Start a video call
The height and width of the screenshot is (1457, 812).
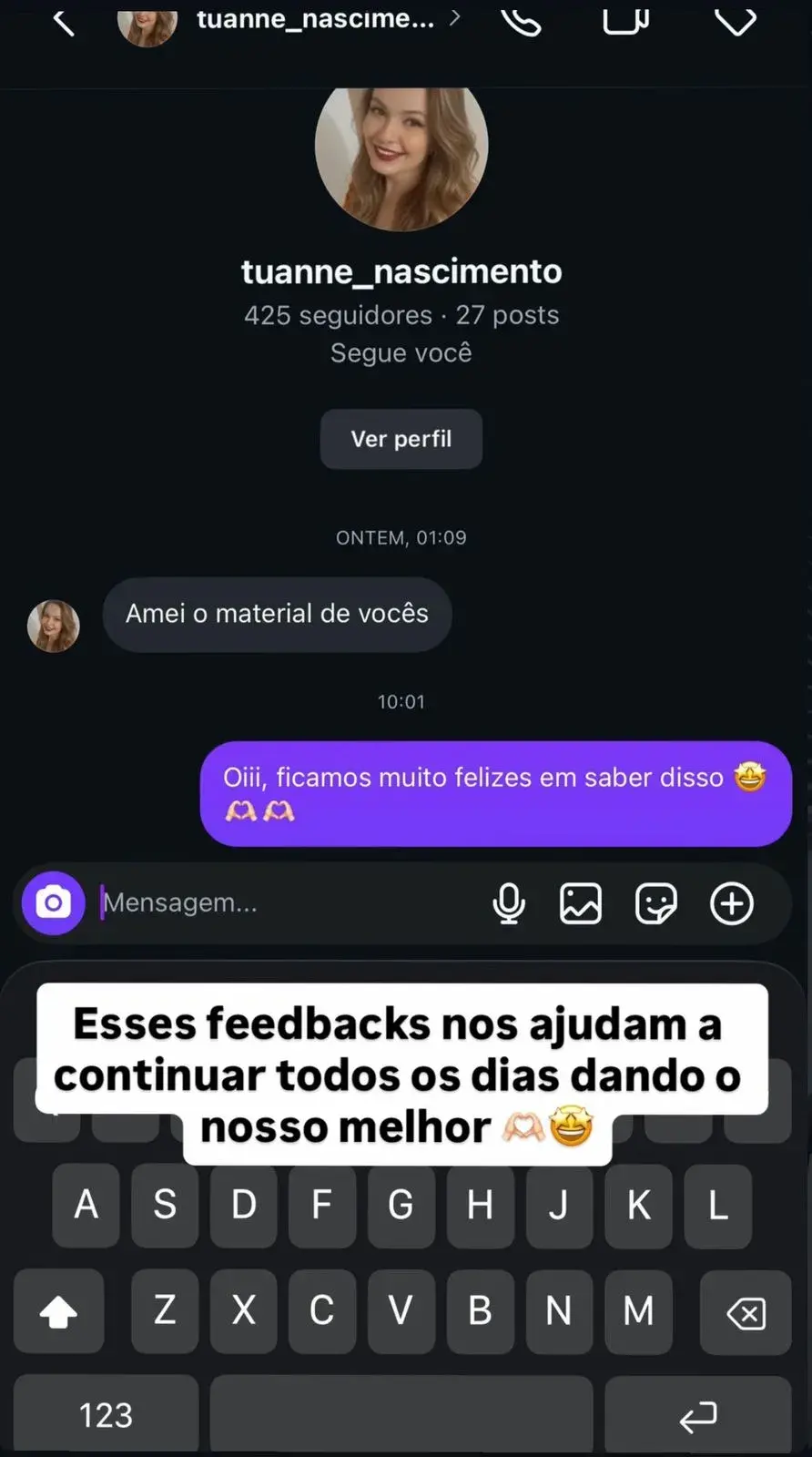(x=626, y=20)
